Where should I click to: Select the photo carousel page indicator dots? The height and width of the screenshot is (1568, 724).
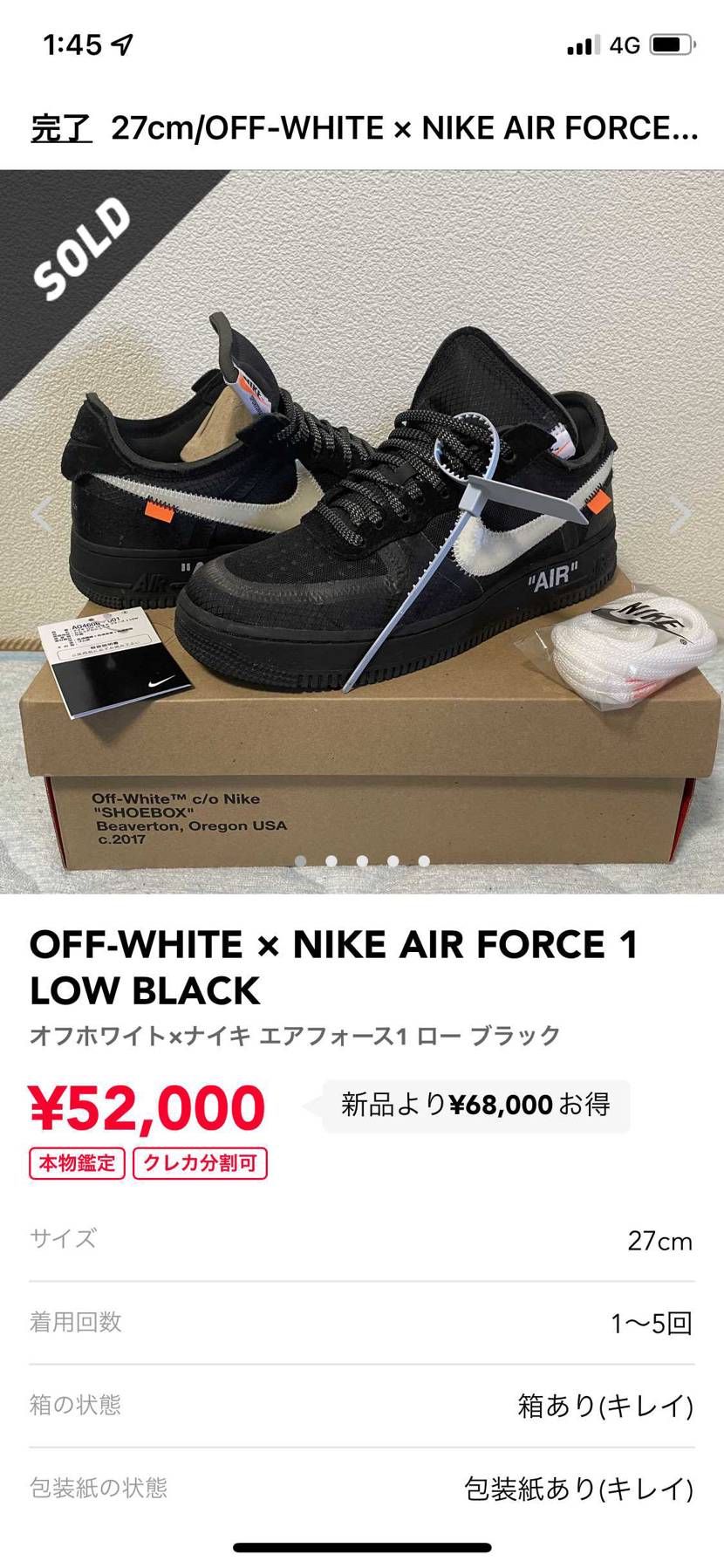point(362,861)
